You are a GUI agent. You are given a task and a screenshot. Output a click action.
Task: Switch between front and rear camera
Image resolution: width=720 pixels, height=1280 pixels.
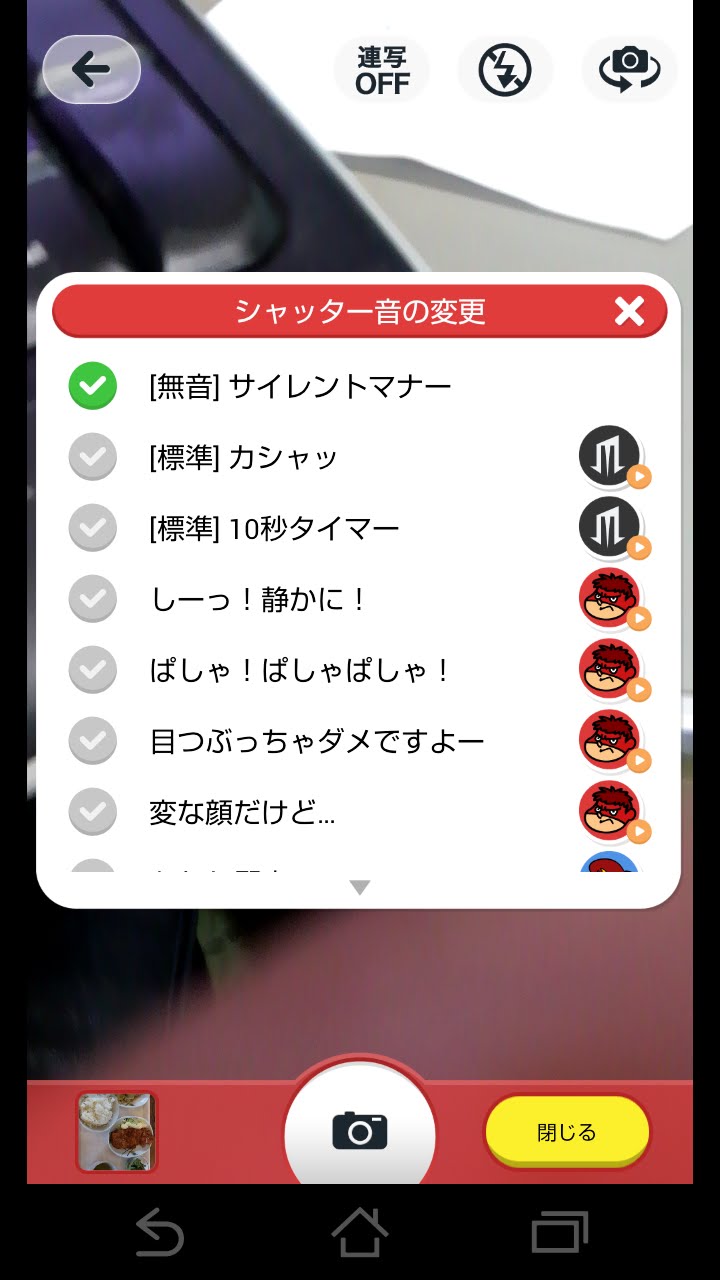click(x=630, y=70)
